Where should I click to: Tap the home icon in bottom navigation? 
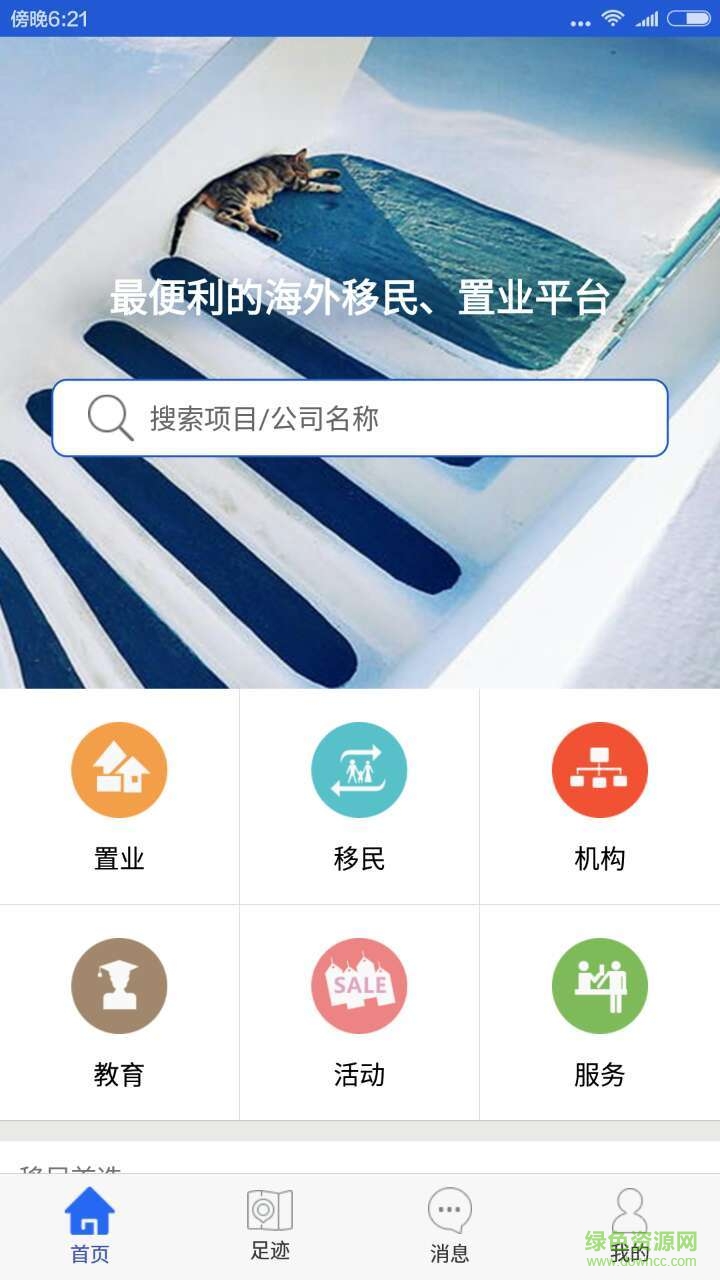pyautogui.click(x=89, y=1212)
